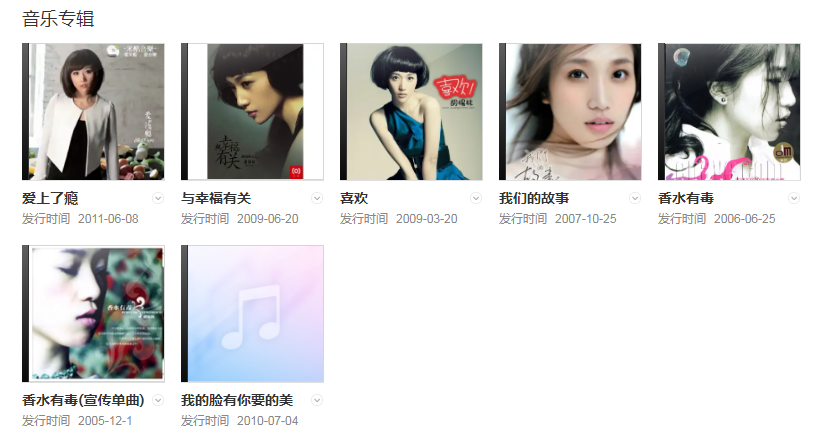Open the 2006 香水有毒 album cover

pyautogui.click(x=730, y=112)
